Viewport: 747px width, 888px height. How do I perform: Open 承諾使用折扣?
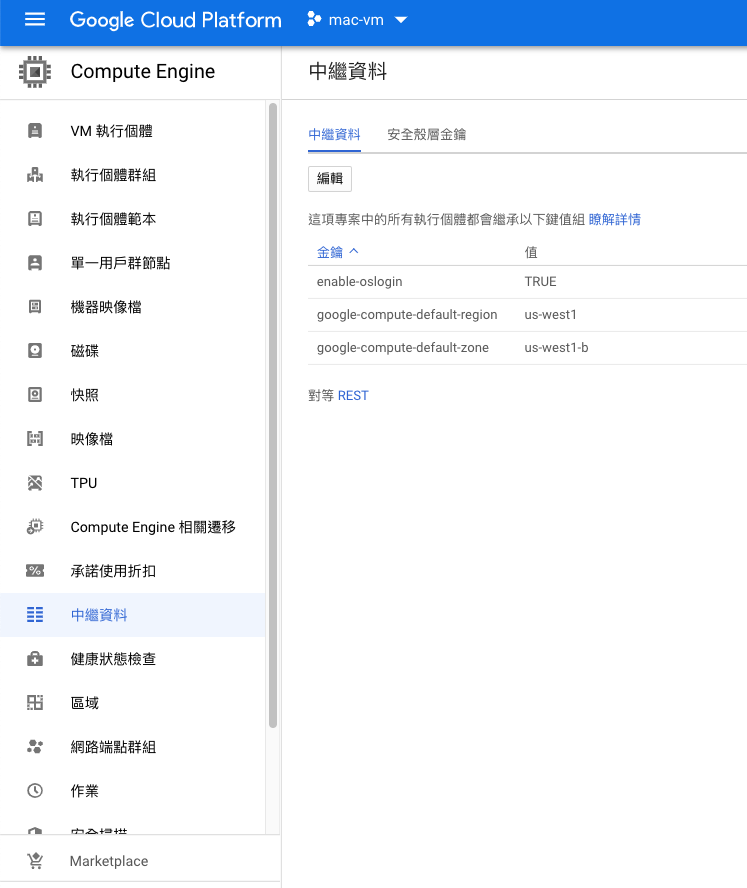(x=113, y=571)
